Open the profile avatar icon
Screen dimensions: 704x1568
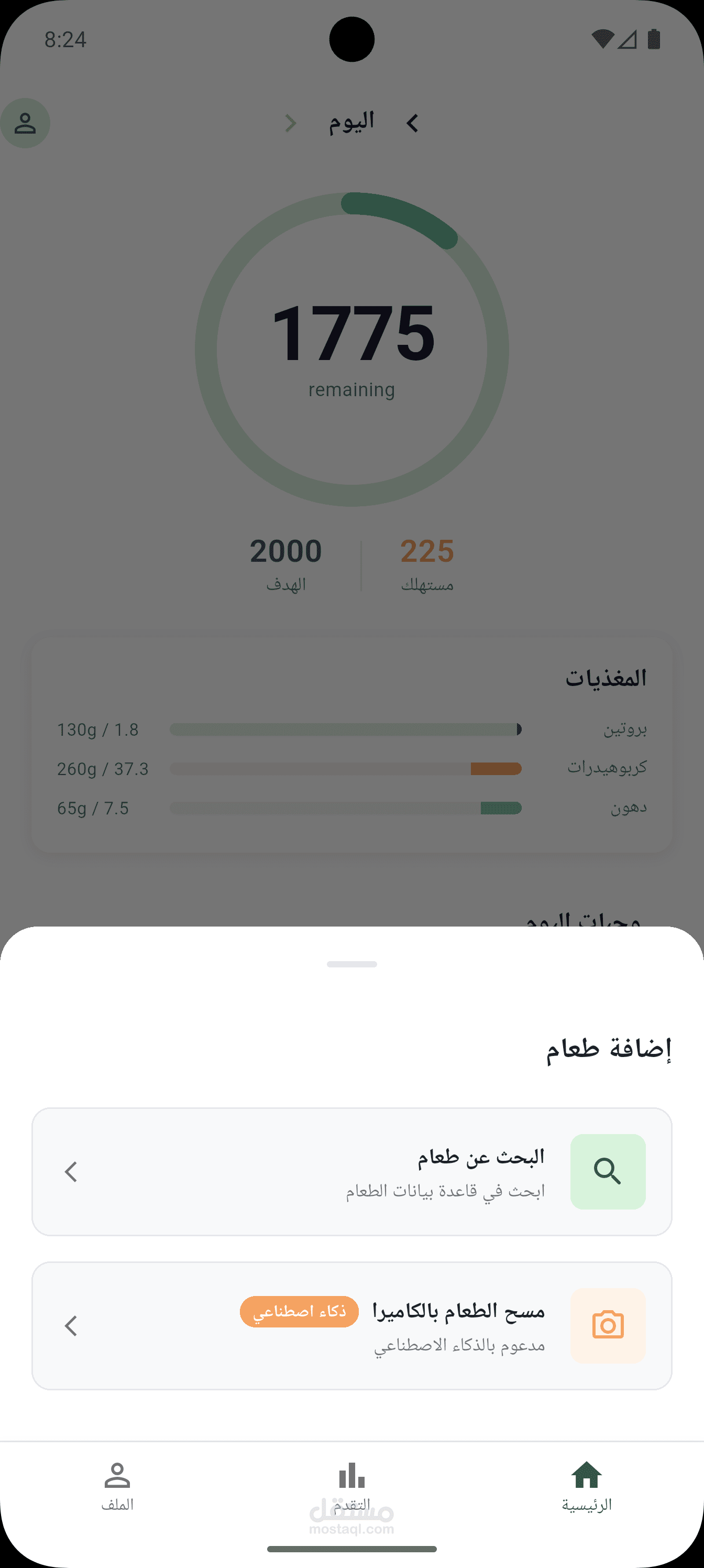[25, 123]
